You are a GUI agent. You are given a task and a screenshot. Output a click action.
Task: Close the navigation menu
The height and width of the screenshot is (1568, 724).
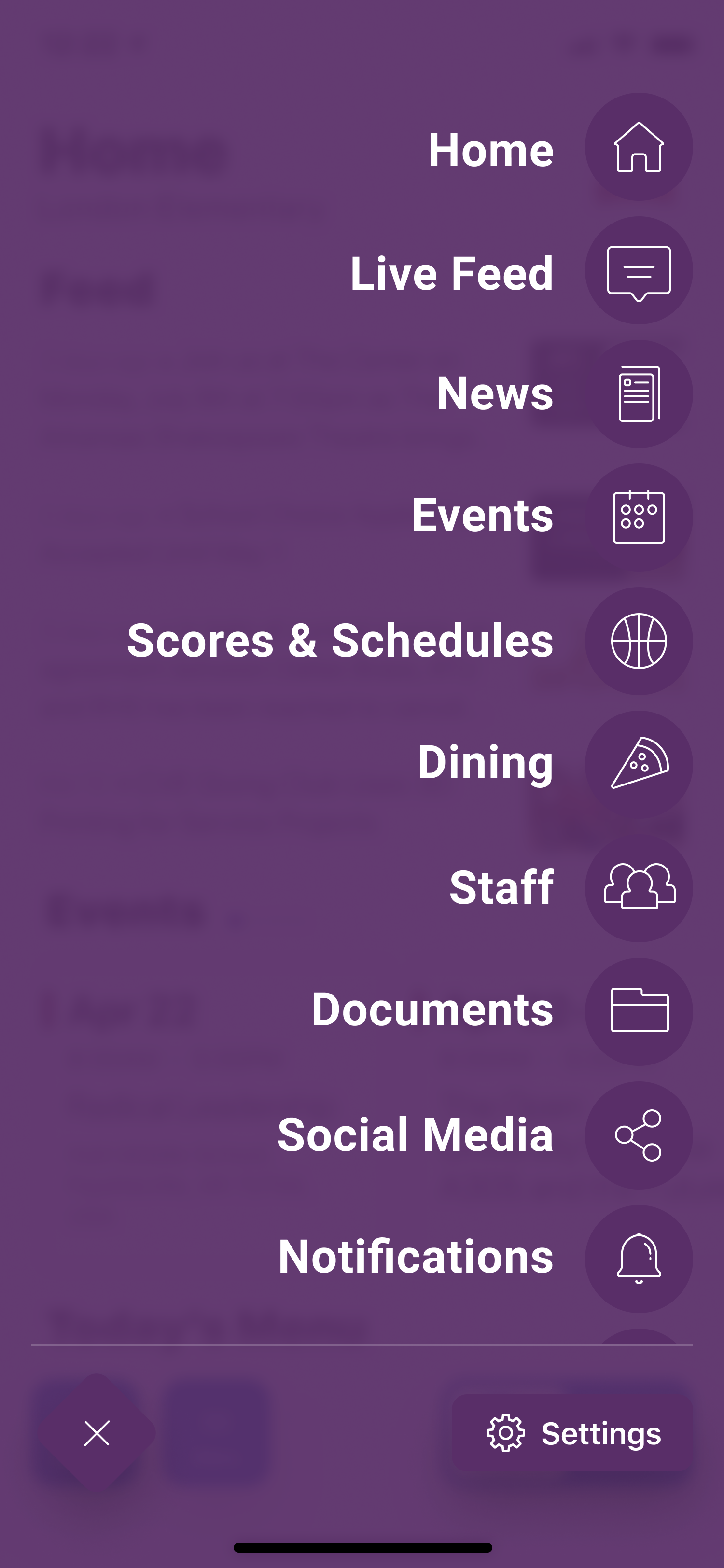tap(97, 1433)
